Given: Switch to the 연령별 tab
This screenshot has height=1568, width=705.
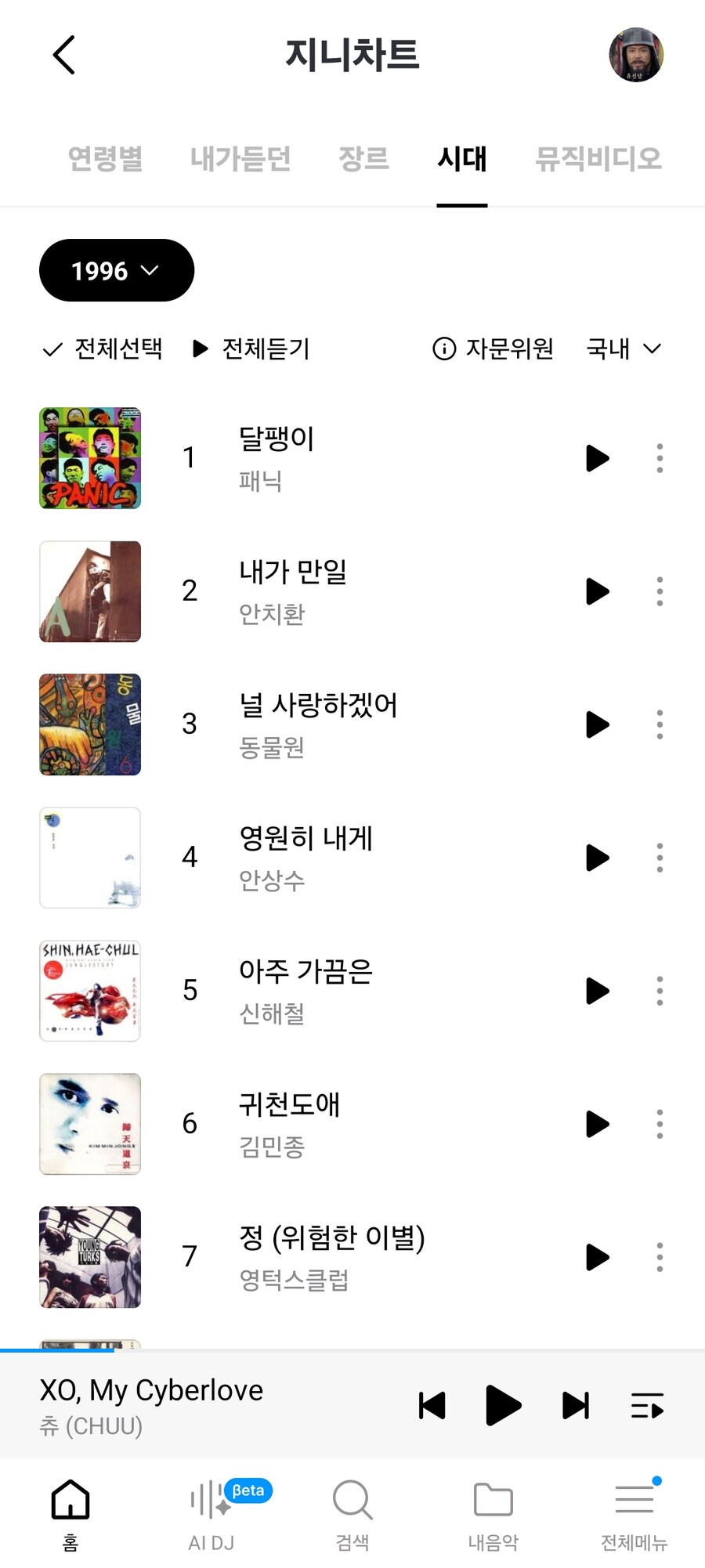Looking at the screenshot, I should [x=106, y=159].
